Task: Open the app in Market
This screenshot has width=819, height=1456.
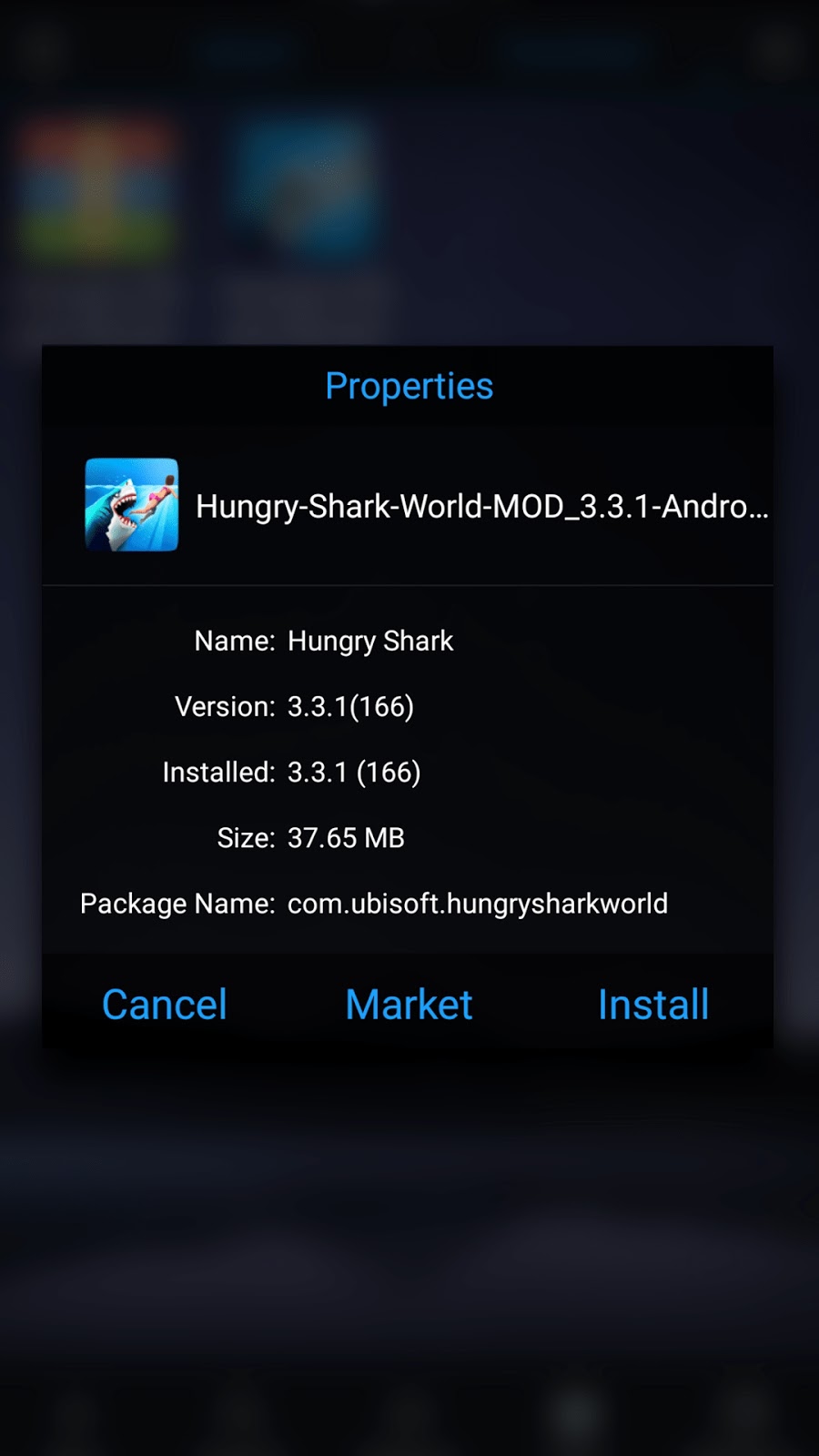Action: click(x=409, y=1005)
